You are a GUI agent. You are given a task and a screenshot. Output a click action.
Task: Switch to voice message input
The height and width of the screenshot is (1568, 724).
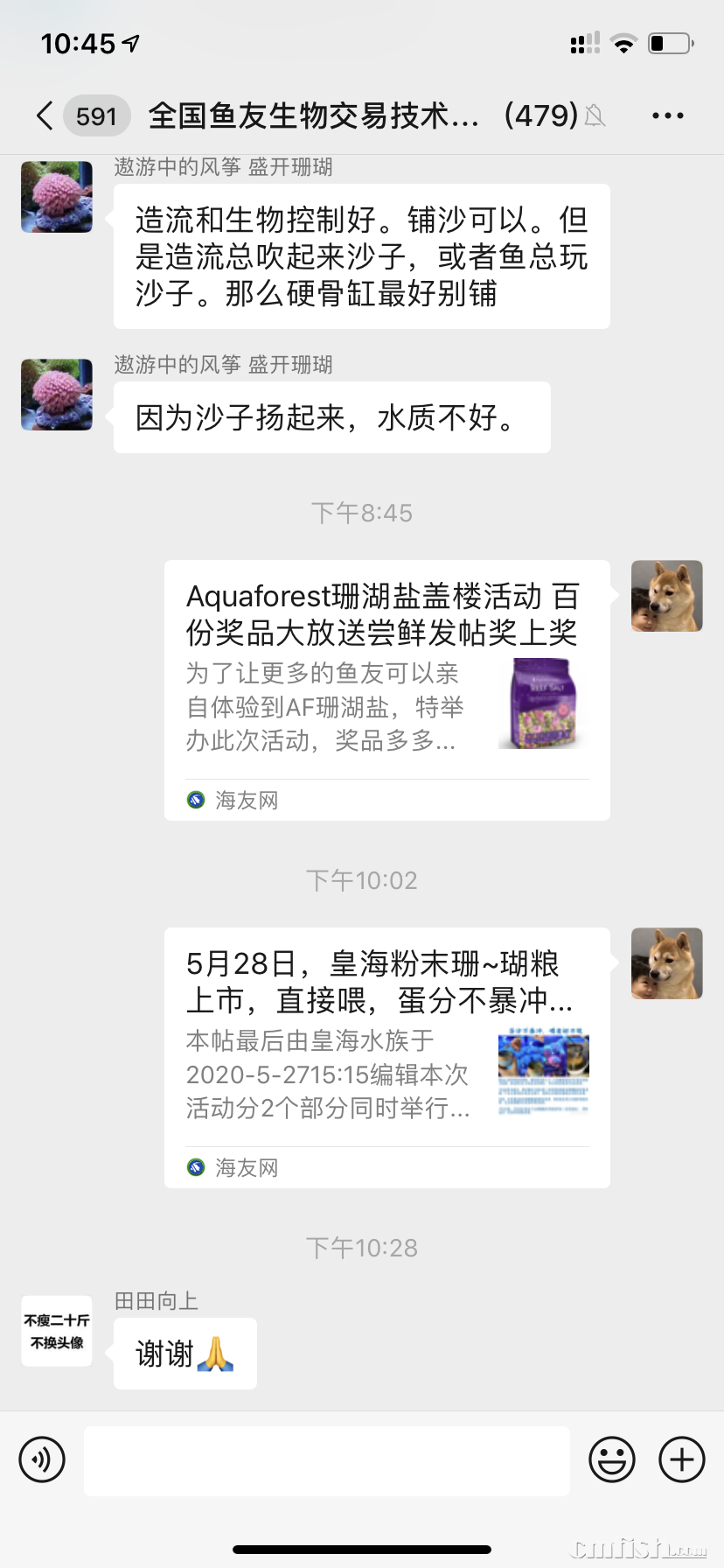[x=42, y=1459]
